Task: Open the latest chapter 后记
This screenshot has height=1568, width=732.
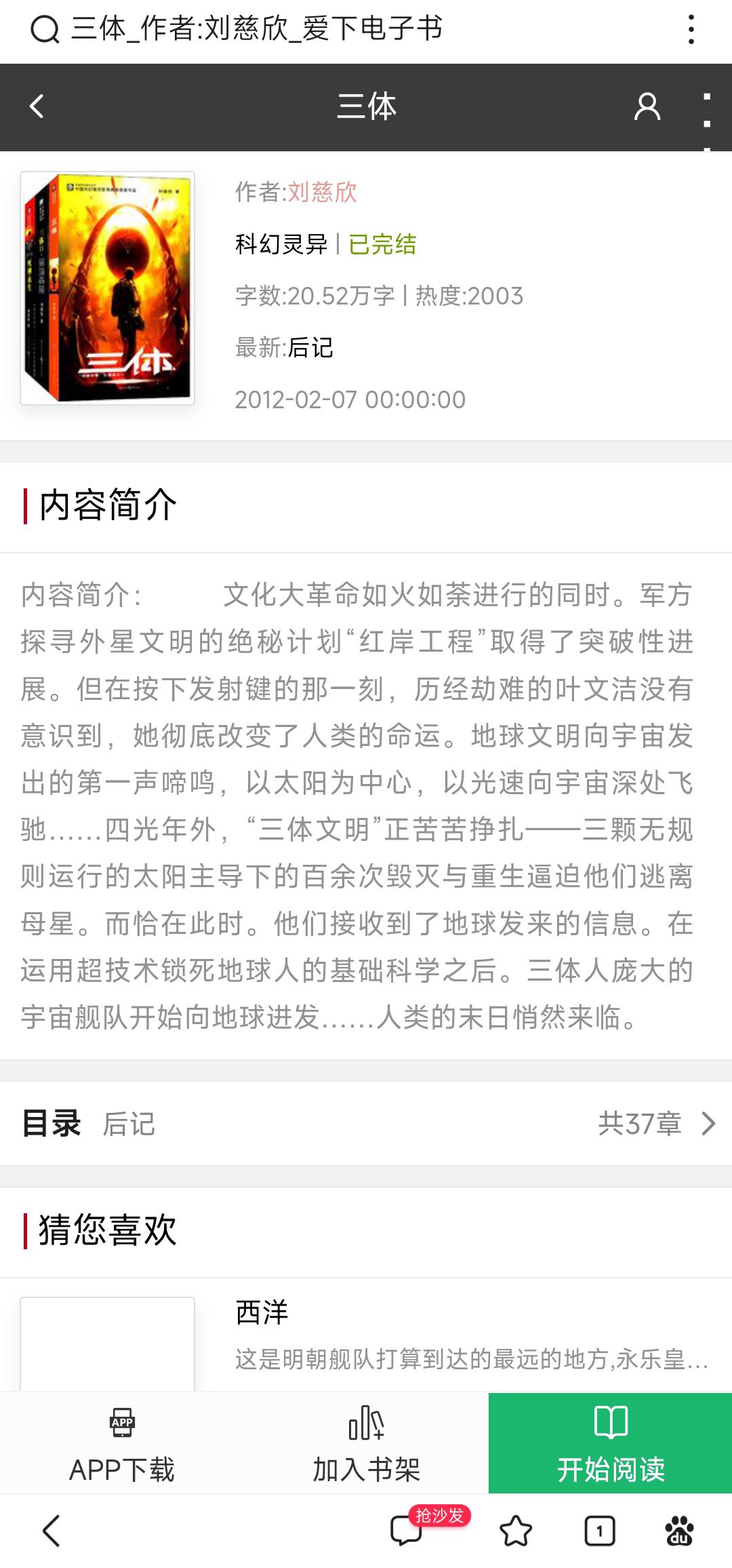Action: [311, 348]
